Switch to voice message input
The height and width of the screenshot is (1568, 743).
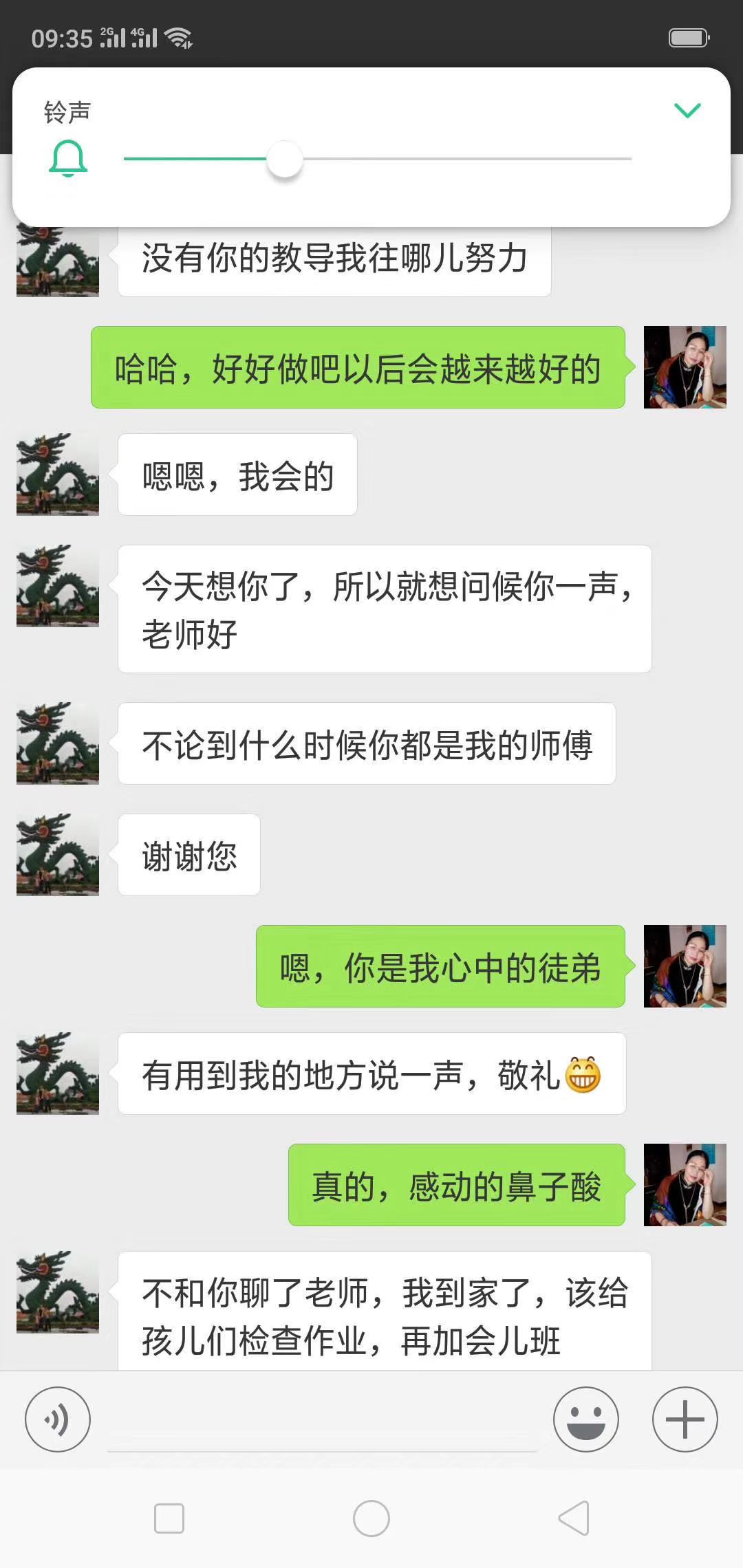(58, 1419)
